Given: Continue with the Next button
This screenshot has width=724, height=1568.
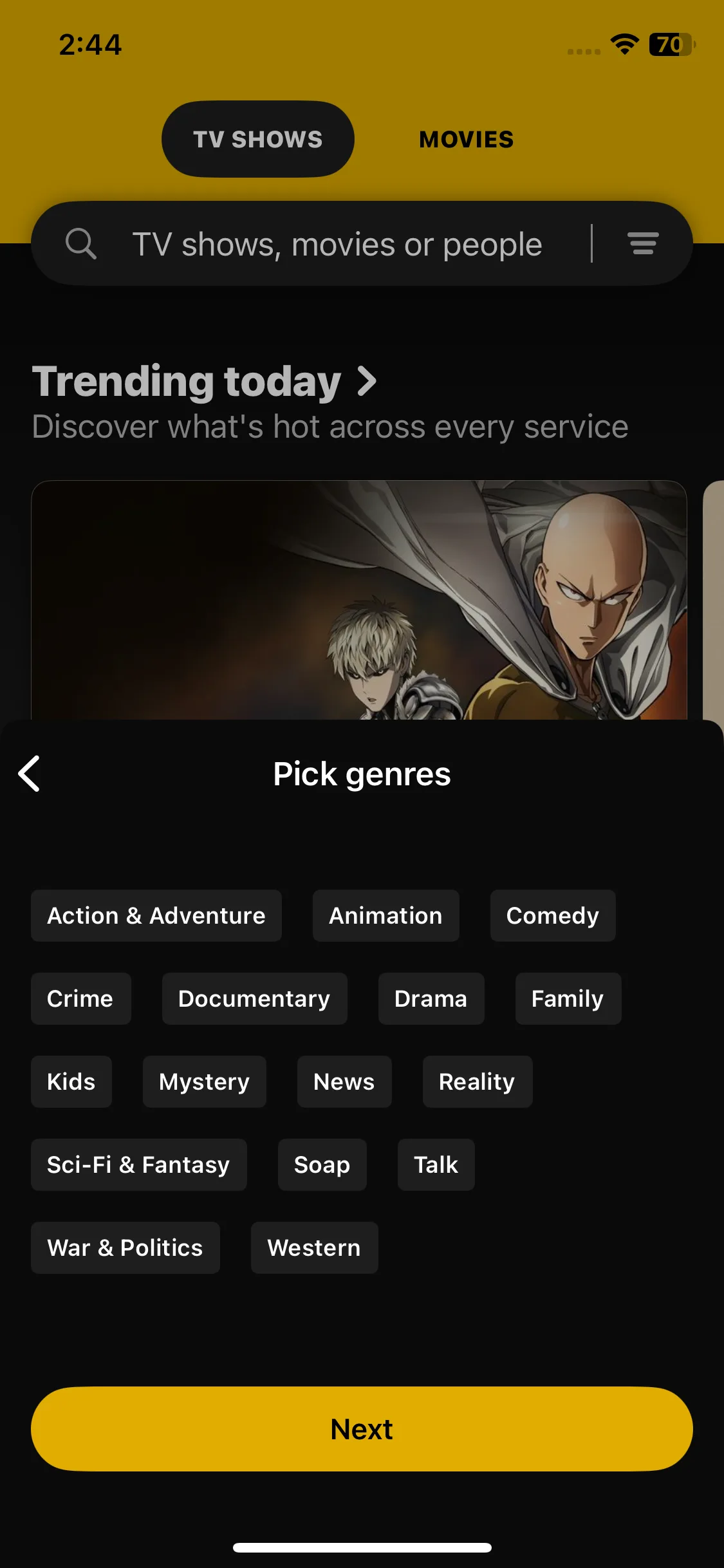Looking at the screenshot, I should click(362, 1429).
